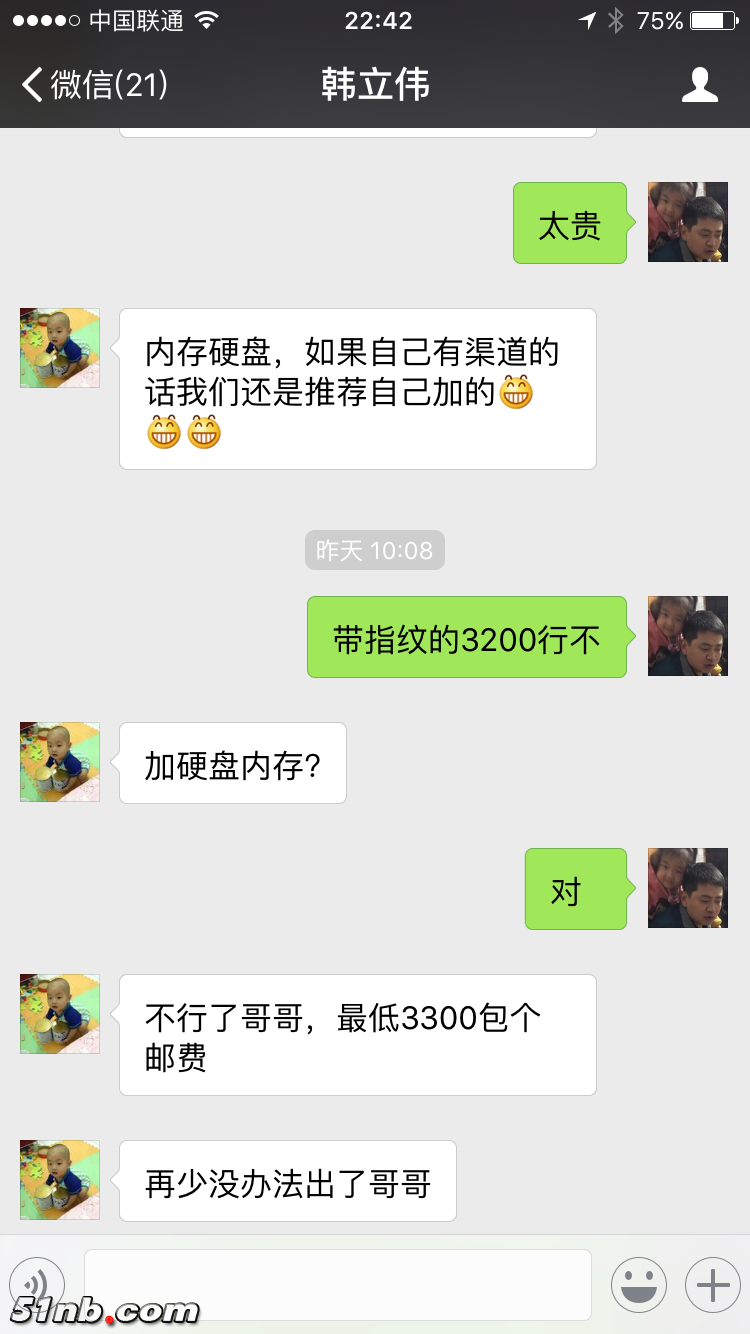
Task: Switch to voice message input
Action: pyautogui.click(x=37, y=1284)
